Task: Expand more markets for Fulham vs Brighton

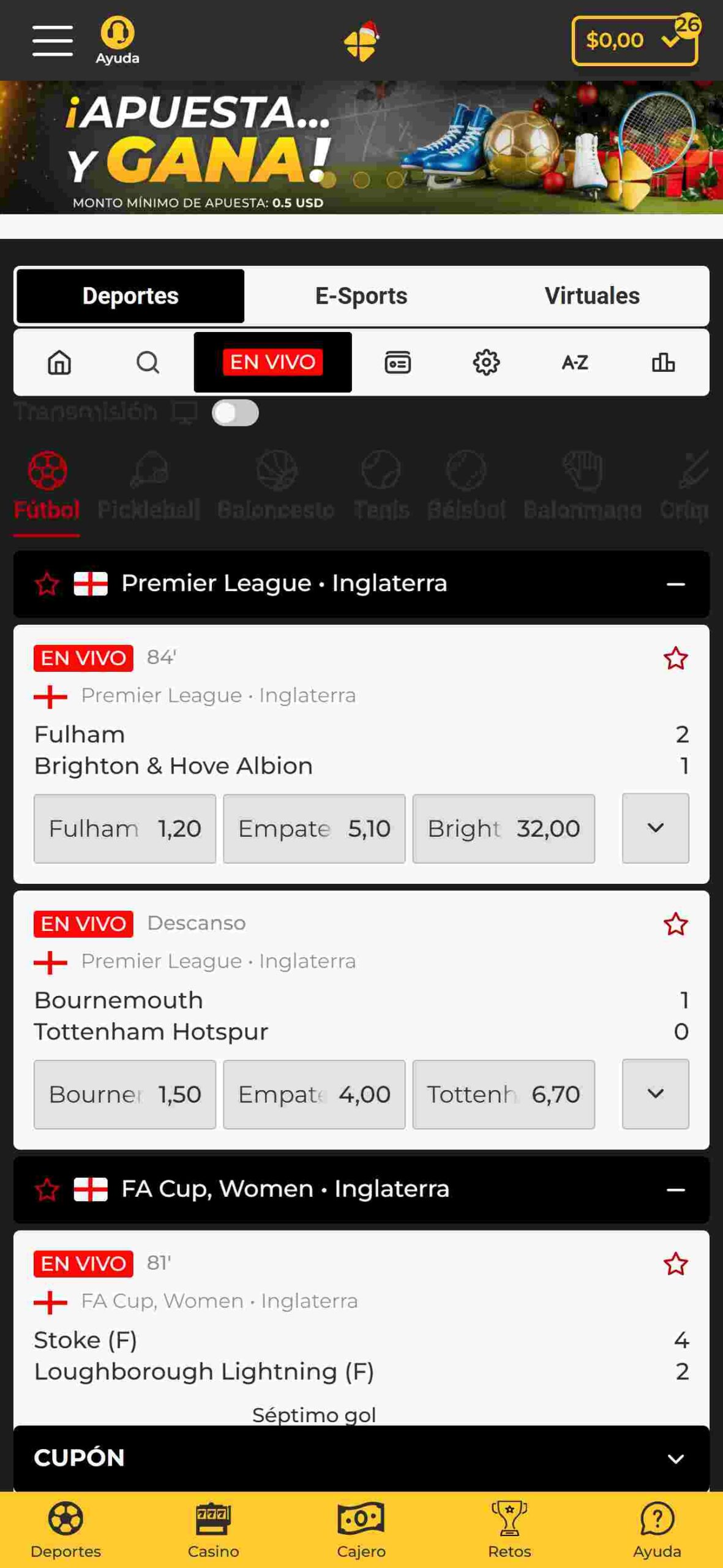Action: (x=655, y=828)
